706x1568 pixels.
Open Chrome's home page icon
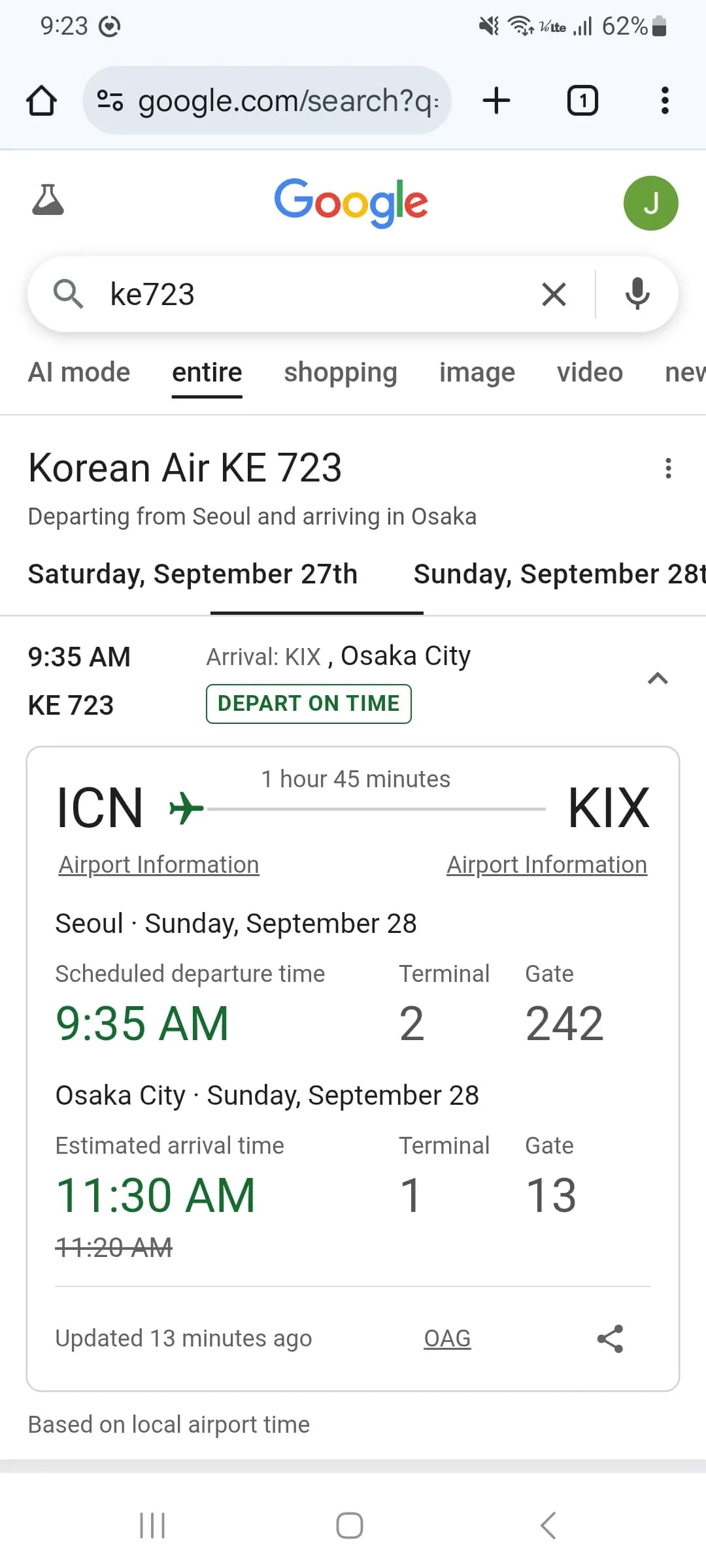point(41,100)
